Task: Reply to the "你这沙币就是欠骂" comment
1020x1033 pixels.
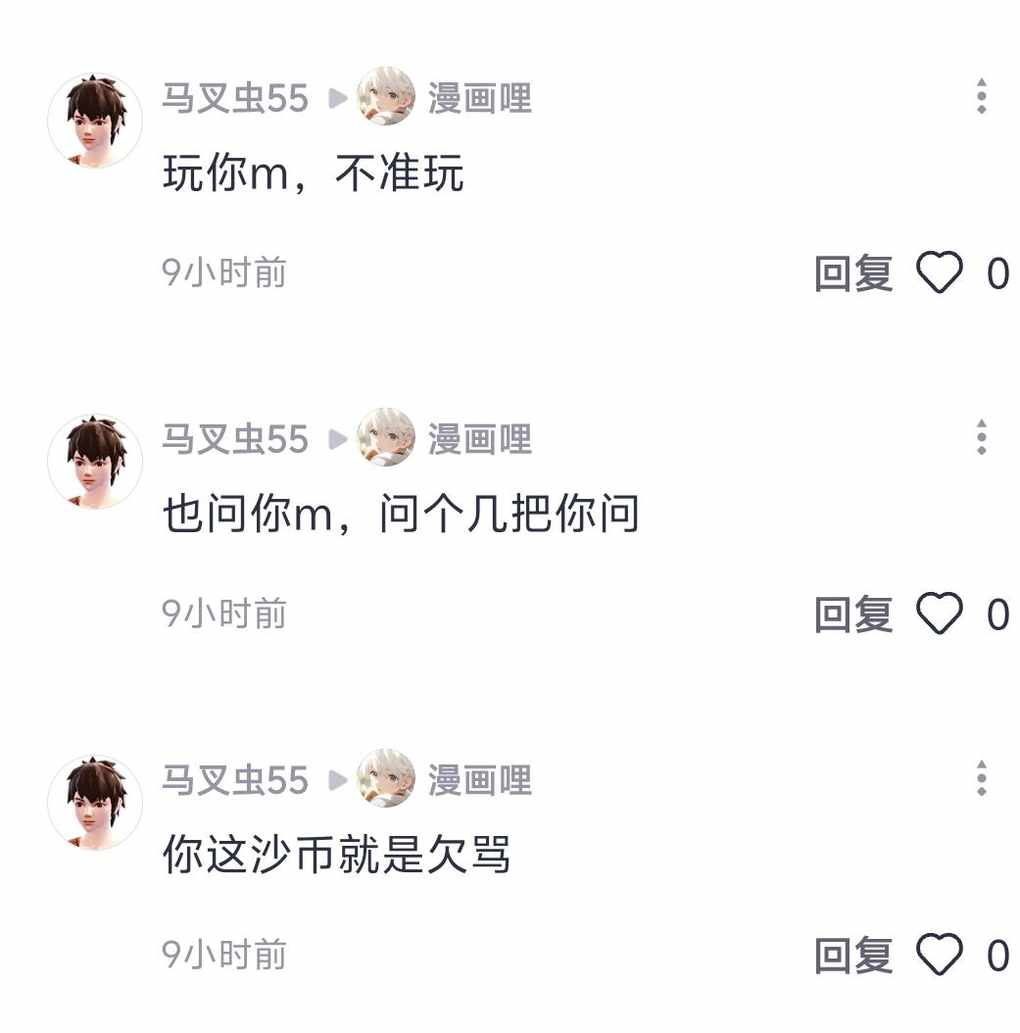Action: pyautogui.click(x=853, y=955)
